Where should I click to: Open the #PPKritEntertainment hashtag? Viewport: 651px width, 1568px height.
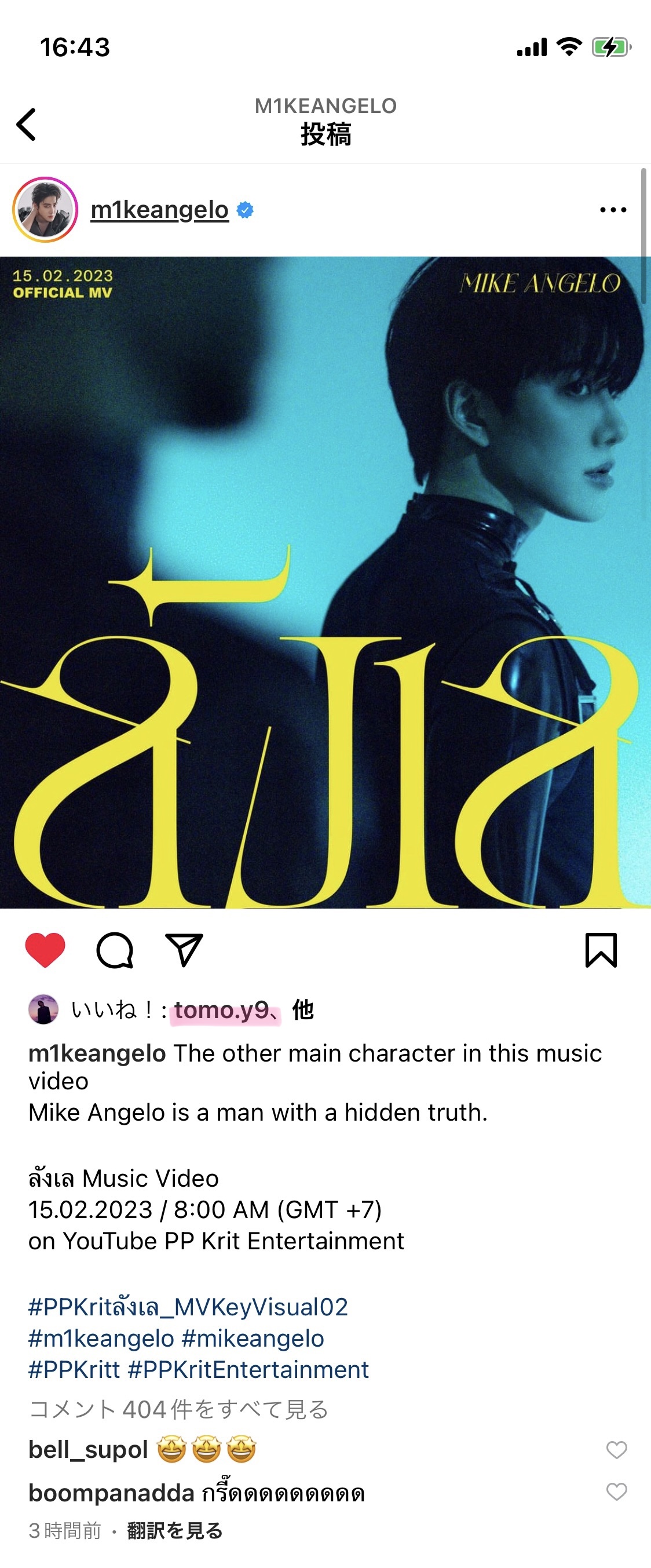[x=248, y=1370]
